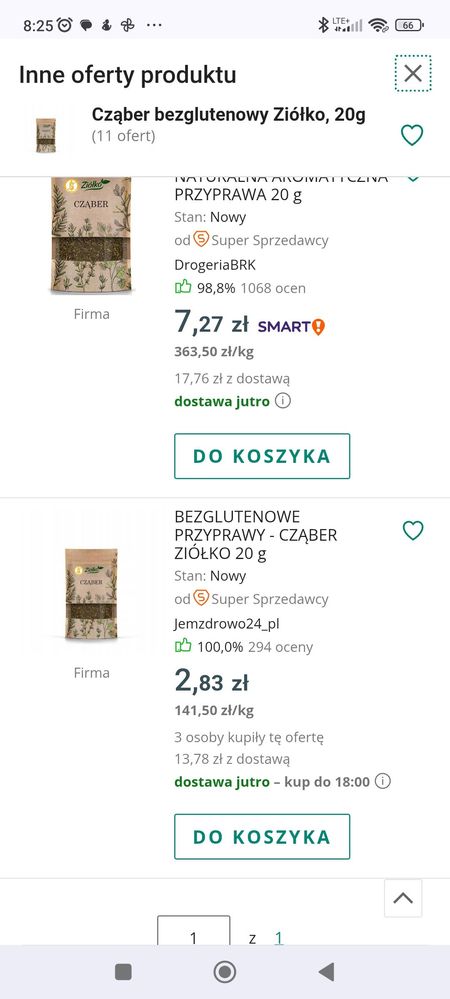The height and width of the screenshot is (999, 450).
Task: Open delivery info icon next to 'dostawa jutro' for DrogeriaBRK
Action: tap(283, 401)
